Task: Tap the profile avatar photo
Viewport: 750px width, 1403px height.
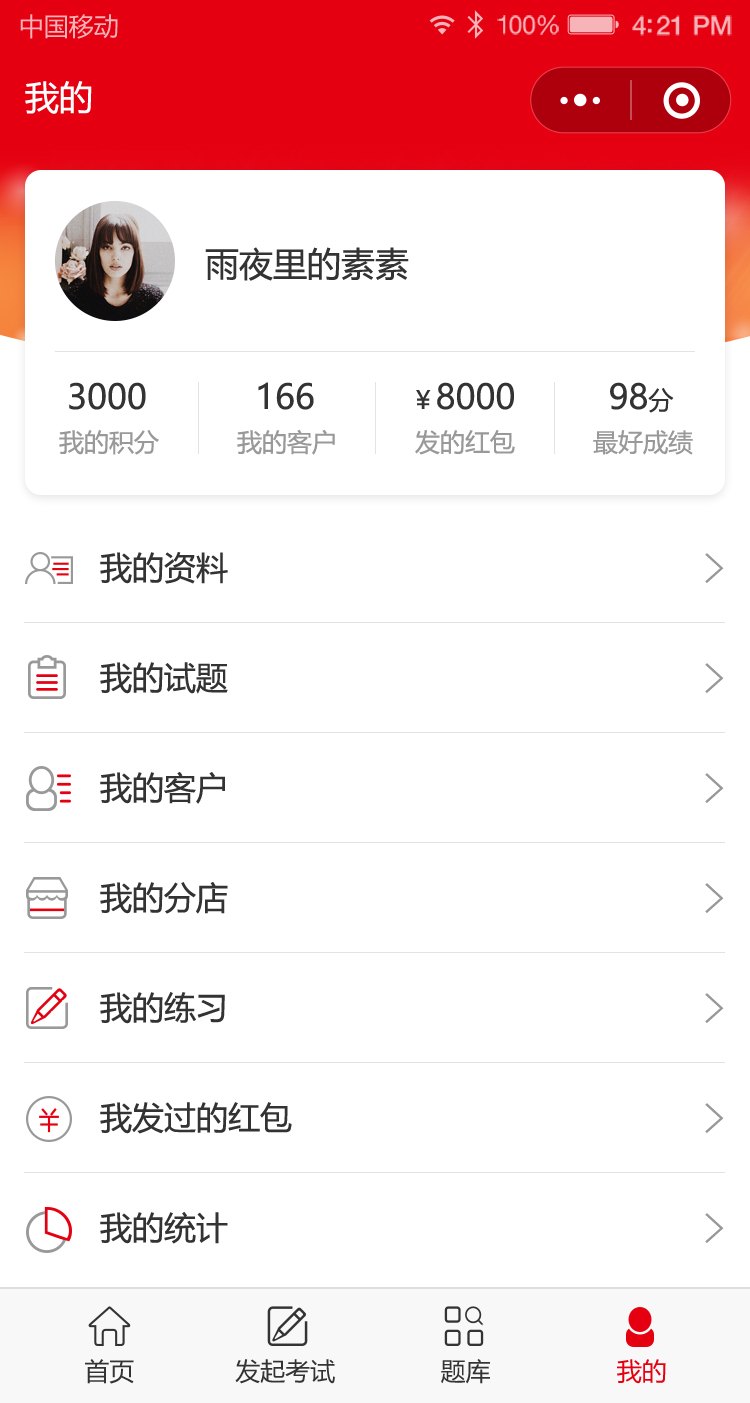Action: tap(115, 261)
